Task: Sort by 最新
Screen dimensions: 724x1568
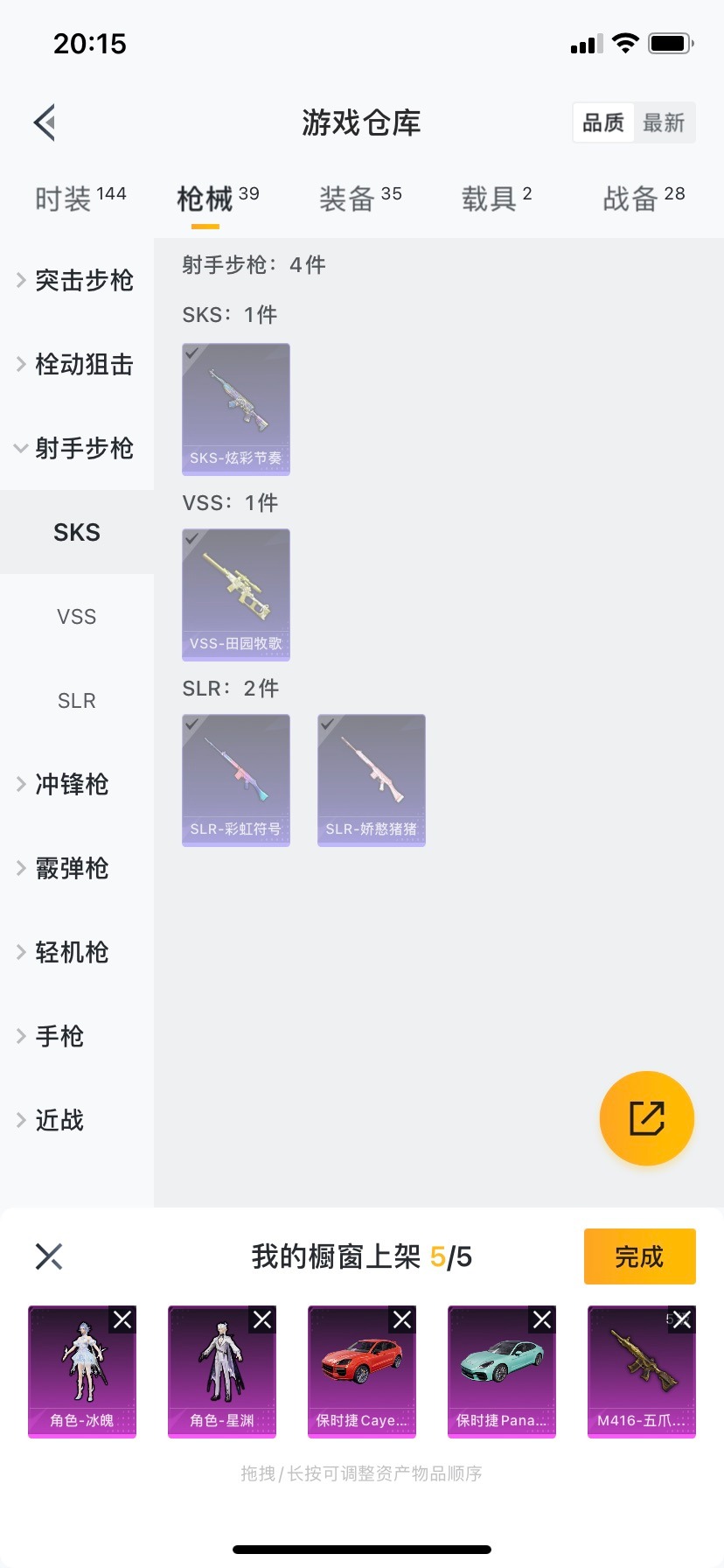Action: [x=664, y=122]
